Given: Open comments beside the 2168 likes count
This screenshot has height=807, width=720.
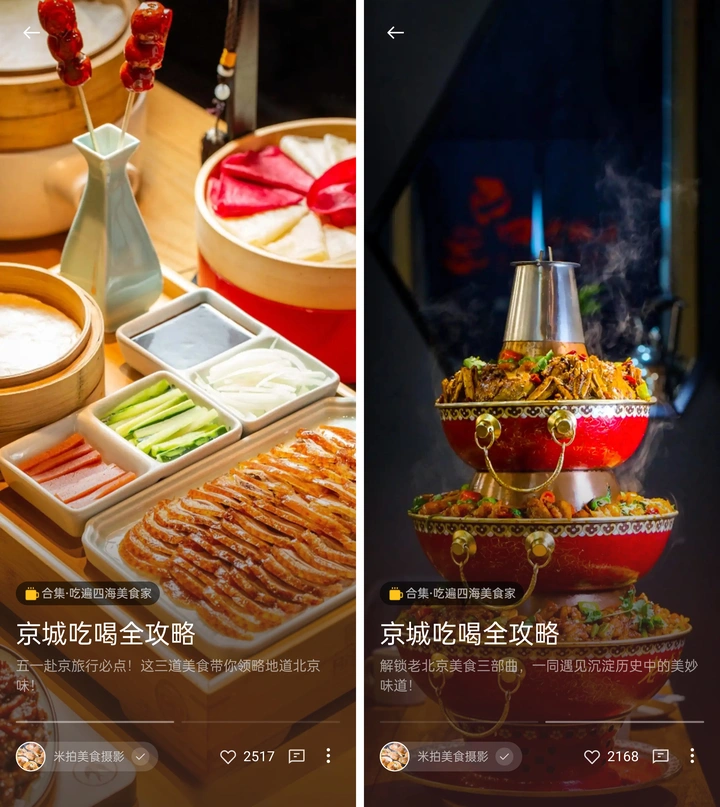Looking at the screenshot, I should pos(661,756).
